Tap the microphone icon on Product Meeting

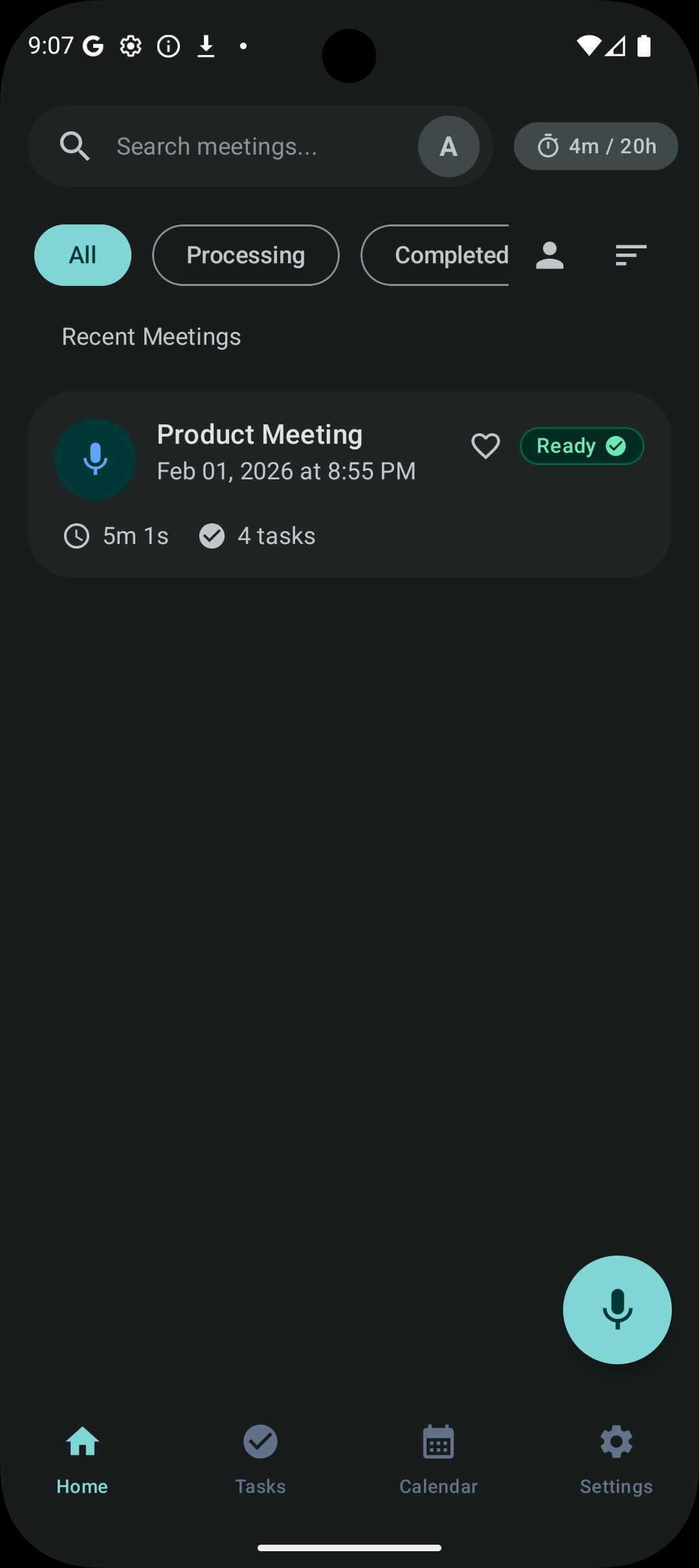coord(95,459)
